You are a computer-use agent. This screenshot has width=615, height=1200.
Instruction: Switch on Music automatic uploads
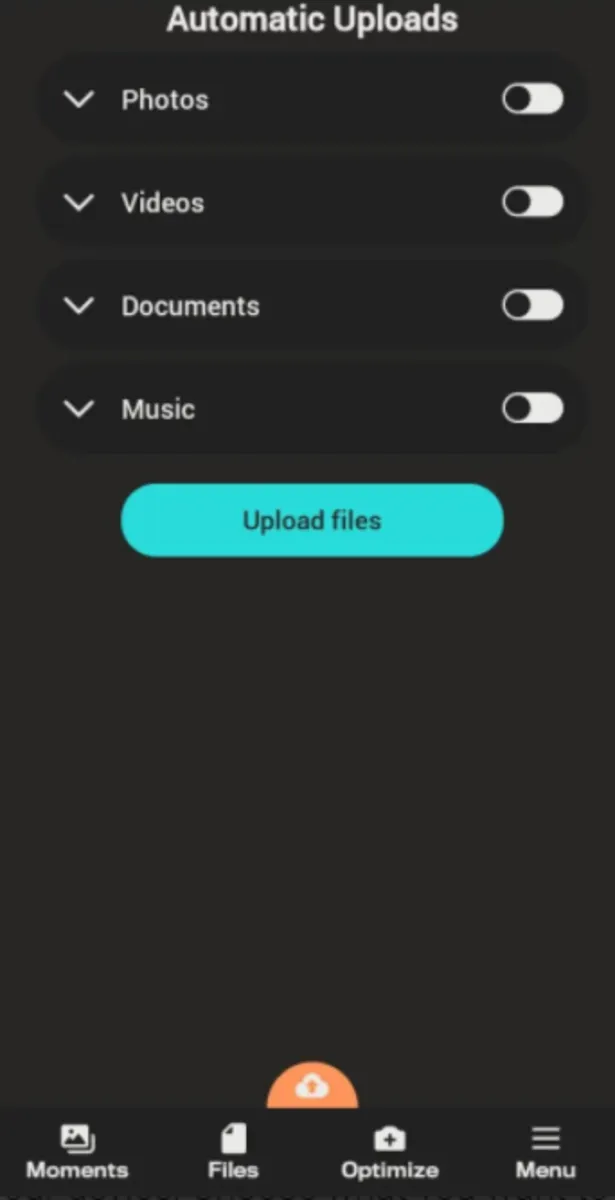pyautogui.click(x=532, y=408)
